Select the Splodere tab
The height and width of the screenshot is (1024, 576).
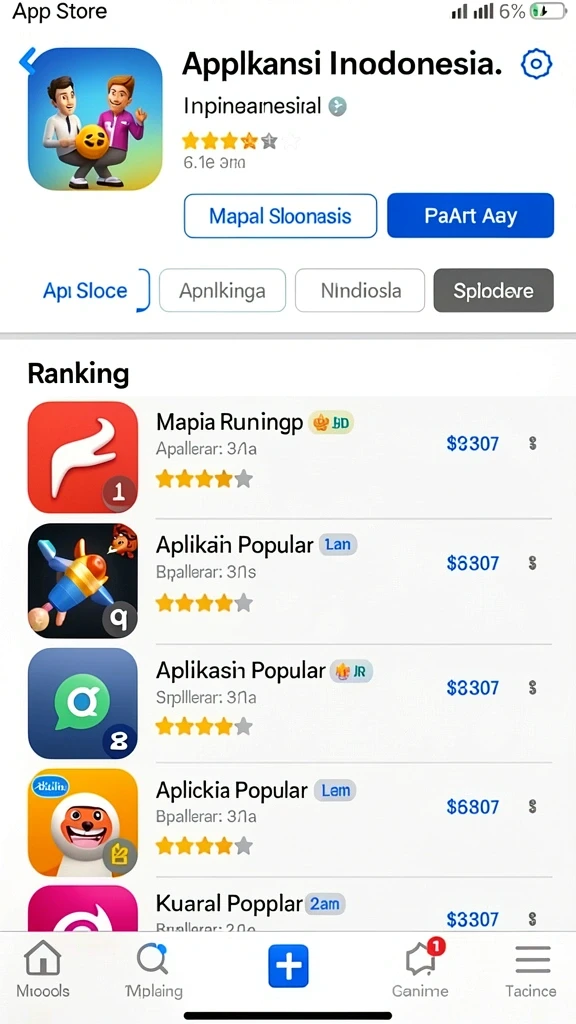[494, 291]
